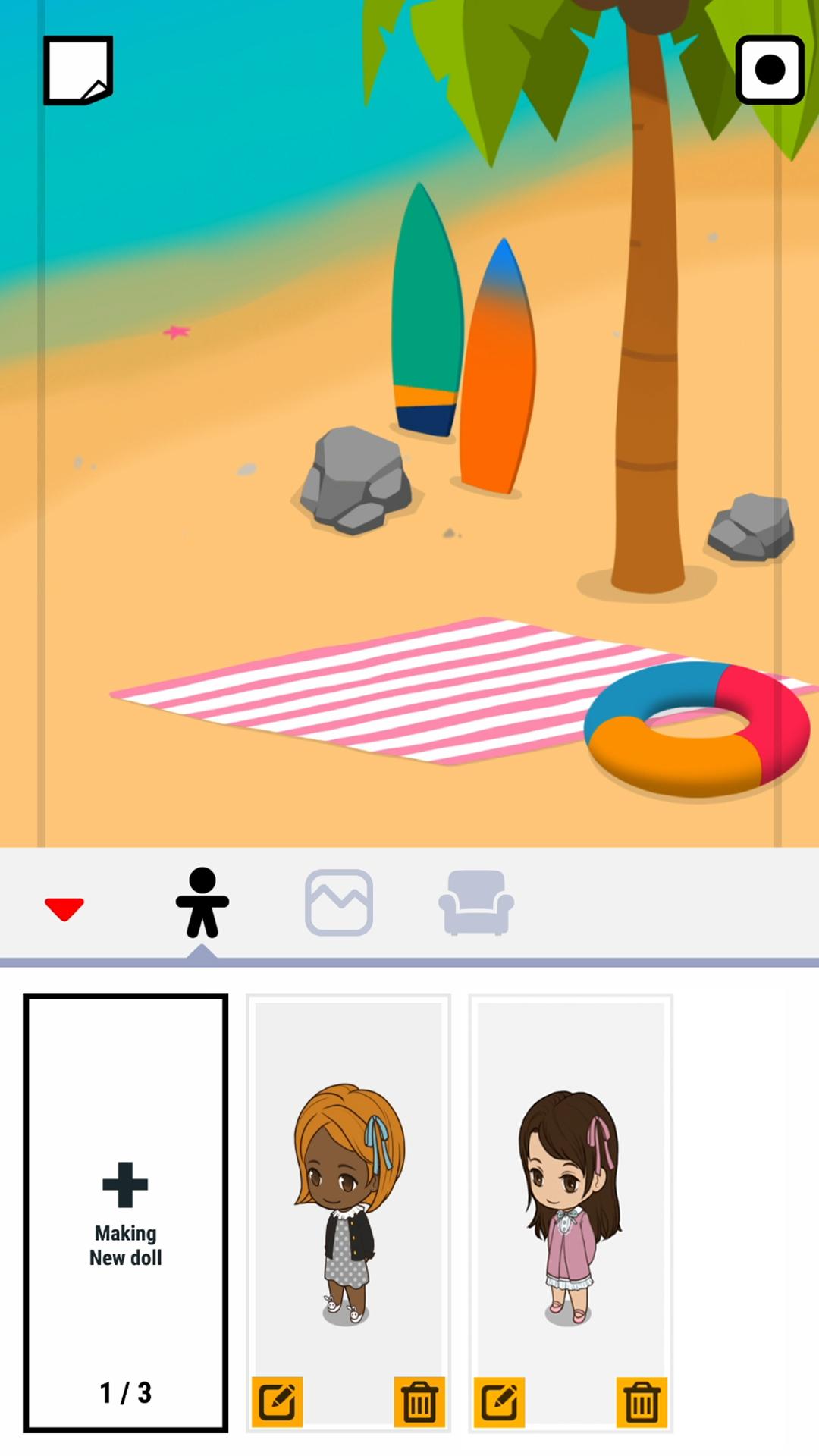Image resolution: width=819 pixels, height=1456 pixels.
Task: Tap the camera capture button
Action: pos(769,70)
